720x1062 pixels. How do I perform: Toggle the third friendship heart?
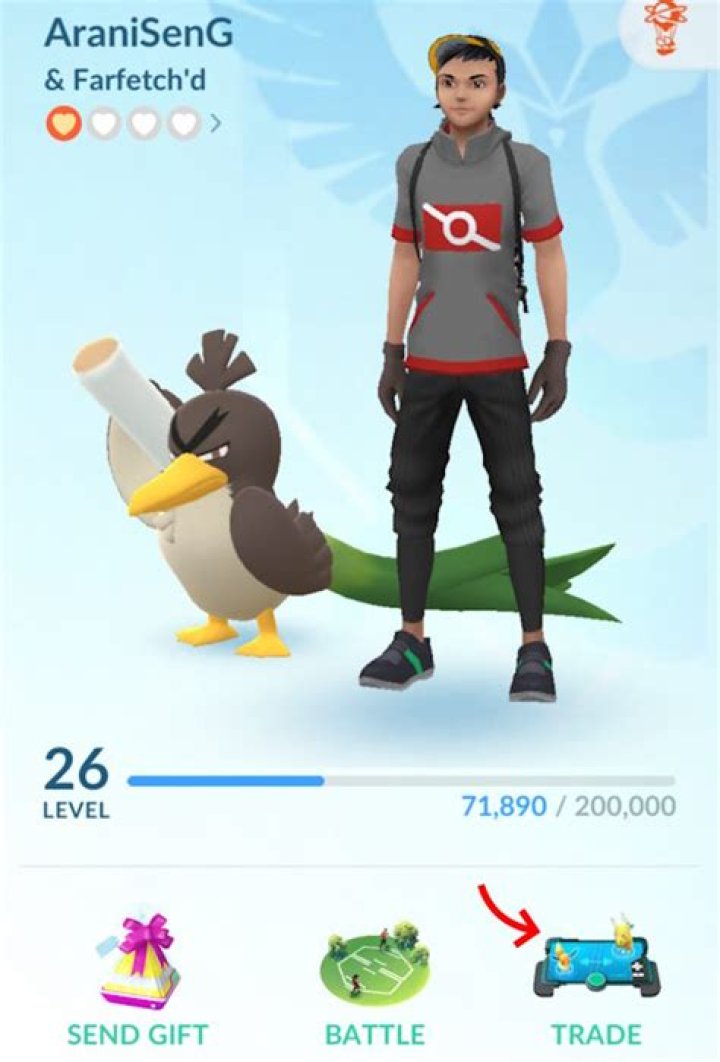tap(143, 121)
